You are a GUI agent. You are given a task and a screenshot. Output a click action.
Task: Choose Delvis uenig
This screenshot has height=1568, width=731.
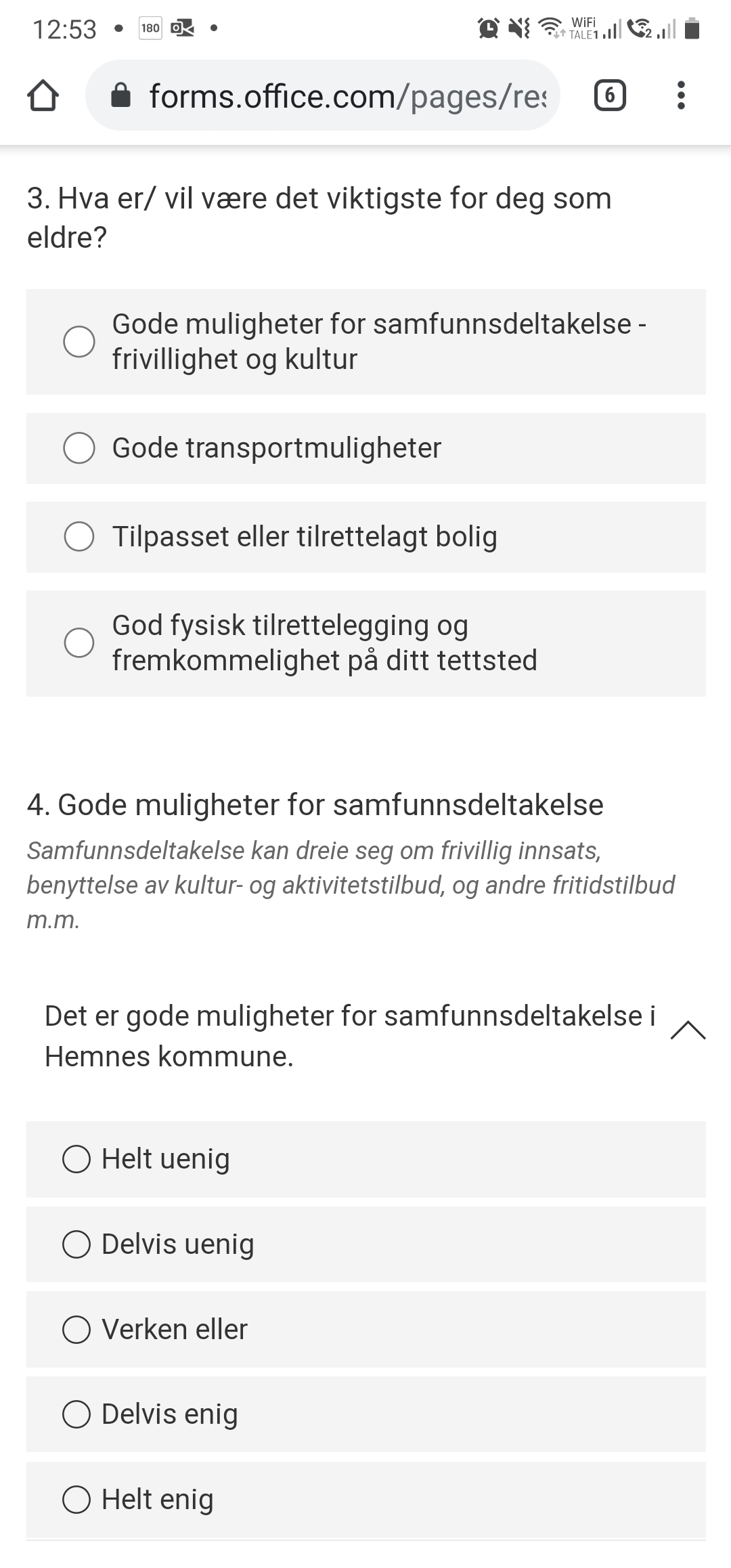coord(366,1244)
